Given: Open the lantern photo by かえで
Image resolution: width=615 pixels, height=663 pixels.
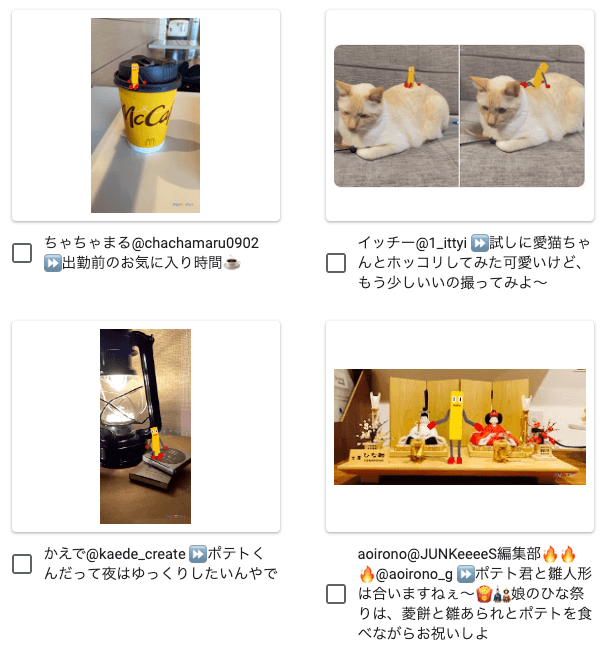Looking at the screenshot, I should (x=145, y=426).
